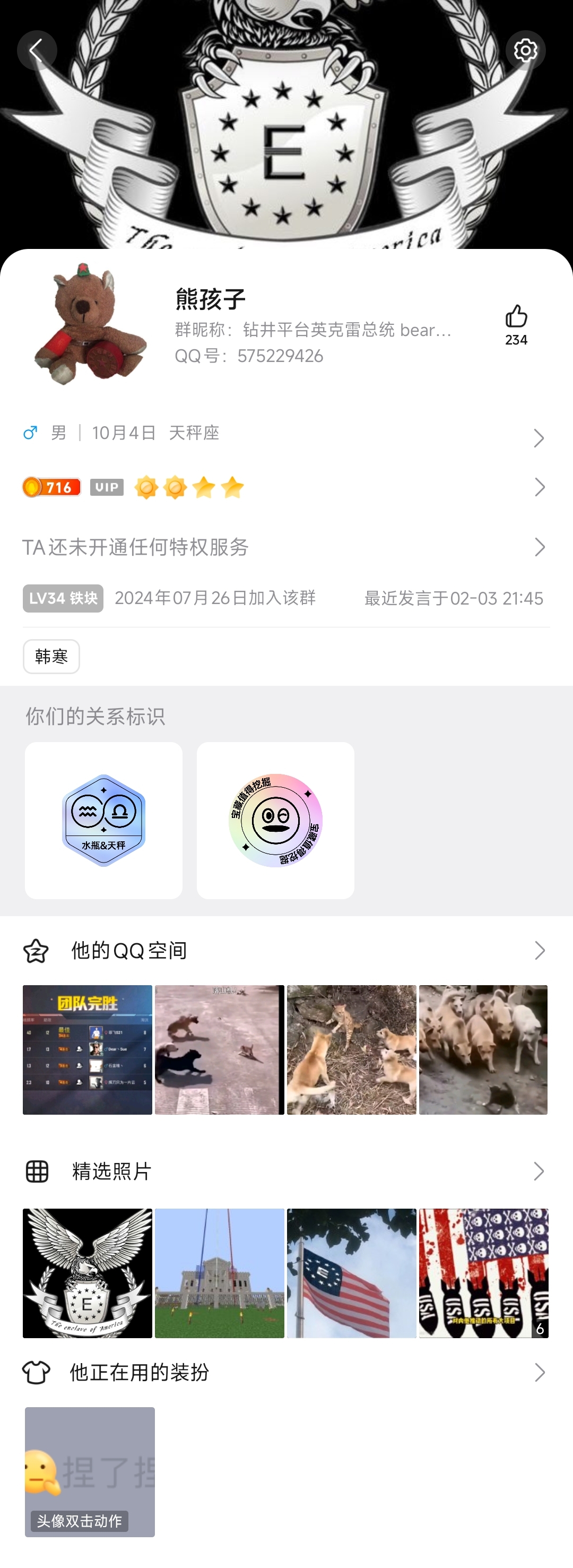Go back using the top-left arrow

coord(37,50)
